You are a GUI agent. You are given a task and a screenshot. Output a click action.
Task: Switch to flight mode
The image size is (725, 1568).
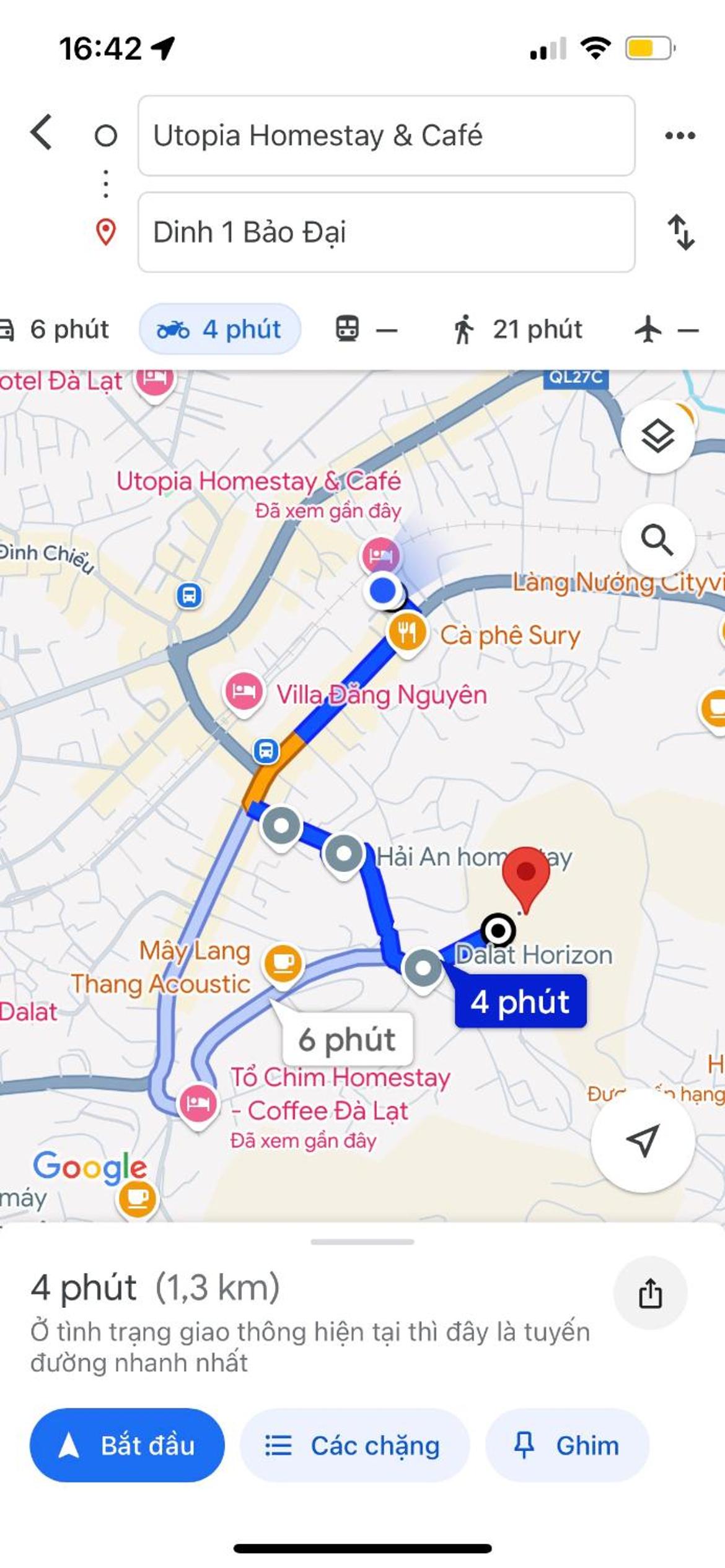tap(666, 329)
